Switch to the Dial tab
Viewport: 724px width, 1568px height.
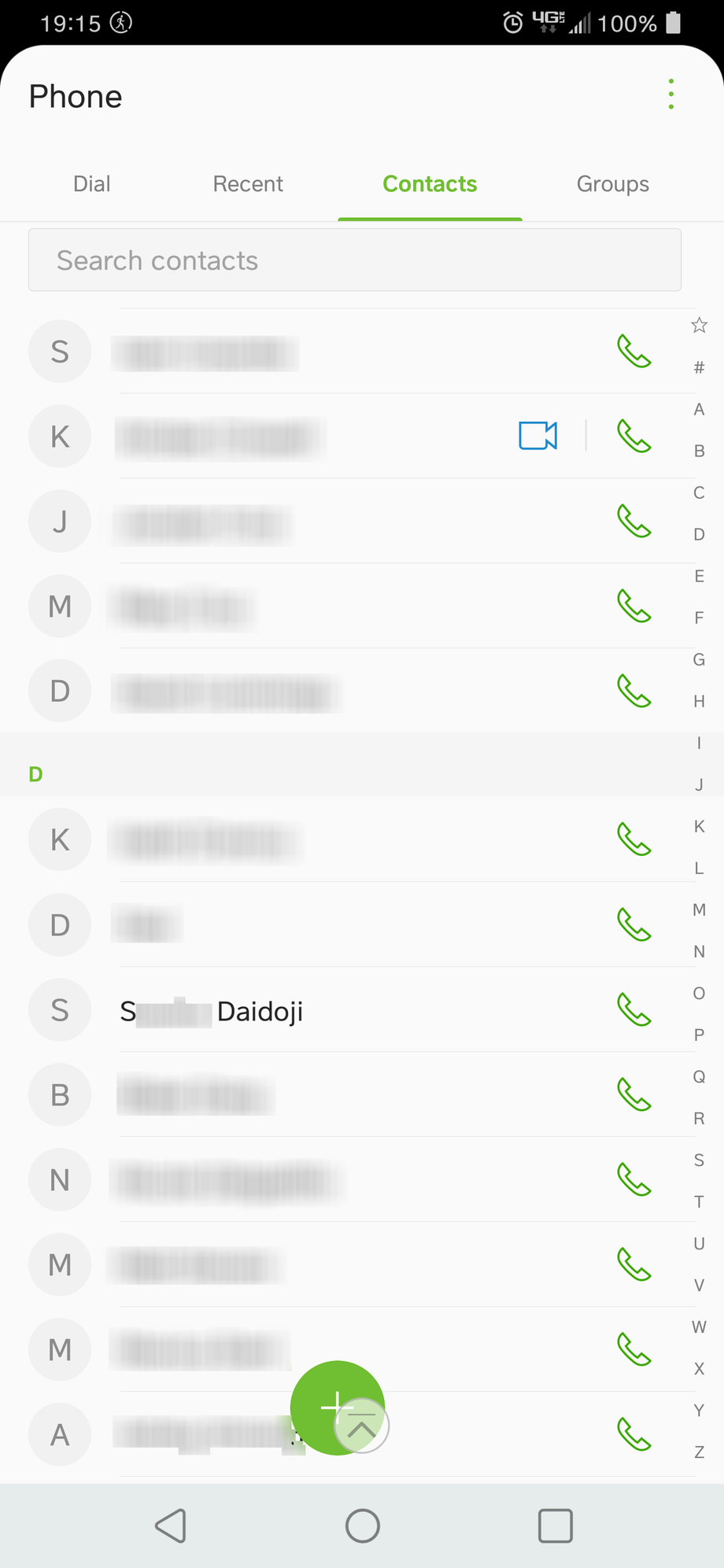point(91,184)
